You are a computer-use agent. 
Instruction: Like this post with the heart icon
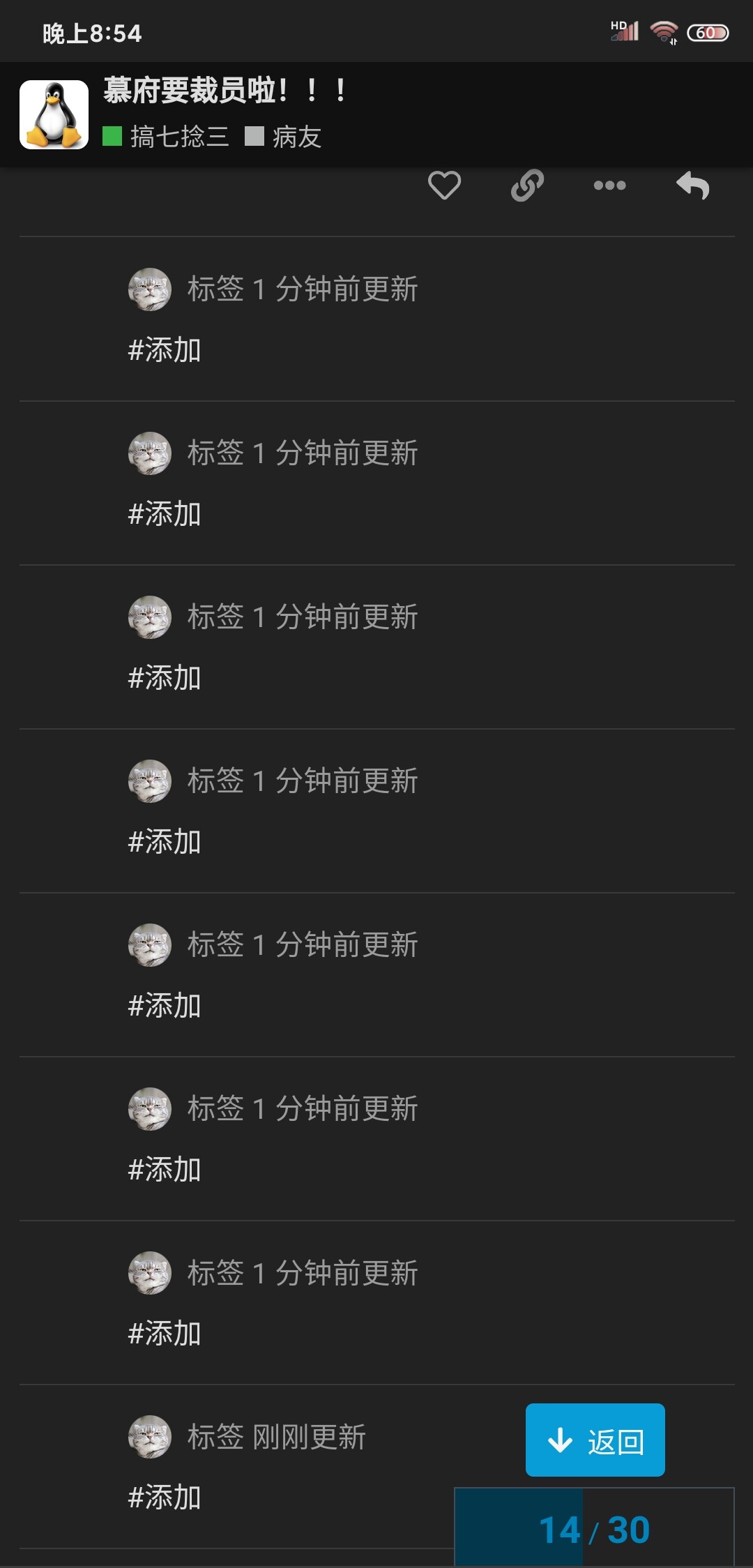click(444, 186)
